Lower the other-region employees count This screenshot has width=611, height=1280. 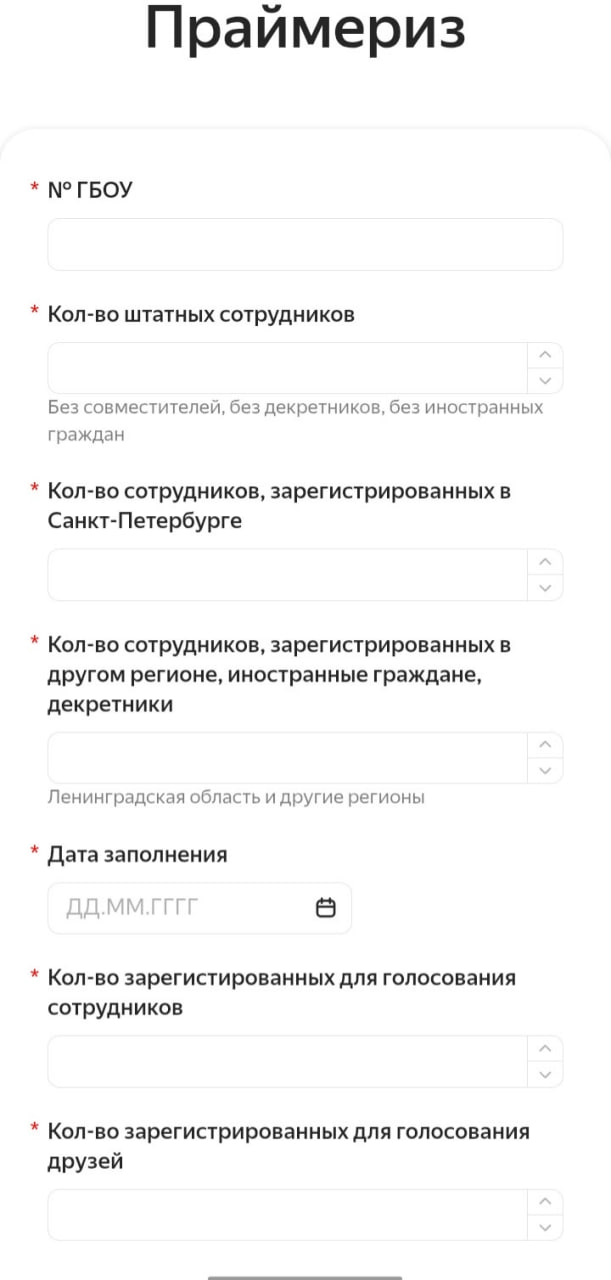point(545,771)
